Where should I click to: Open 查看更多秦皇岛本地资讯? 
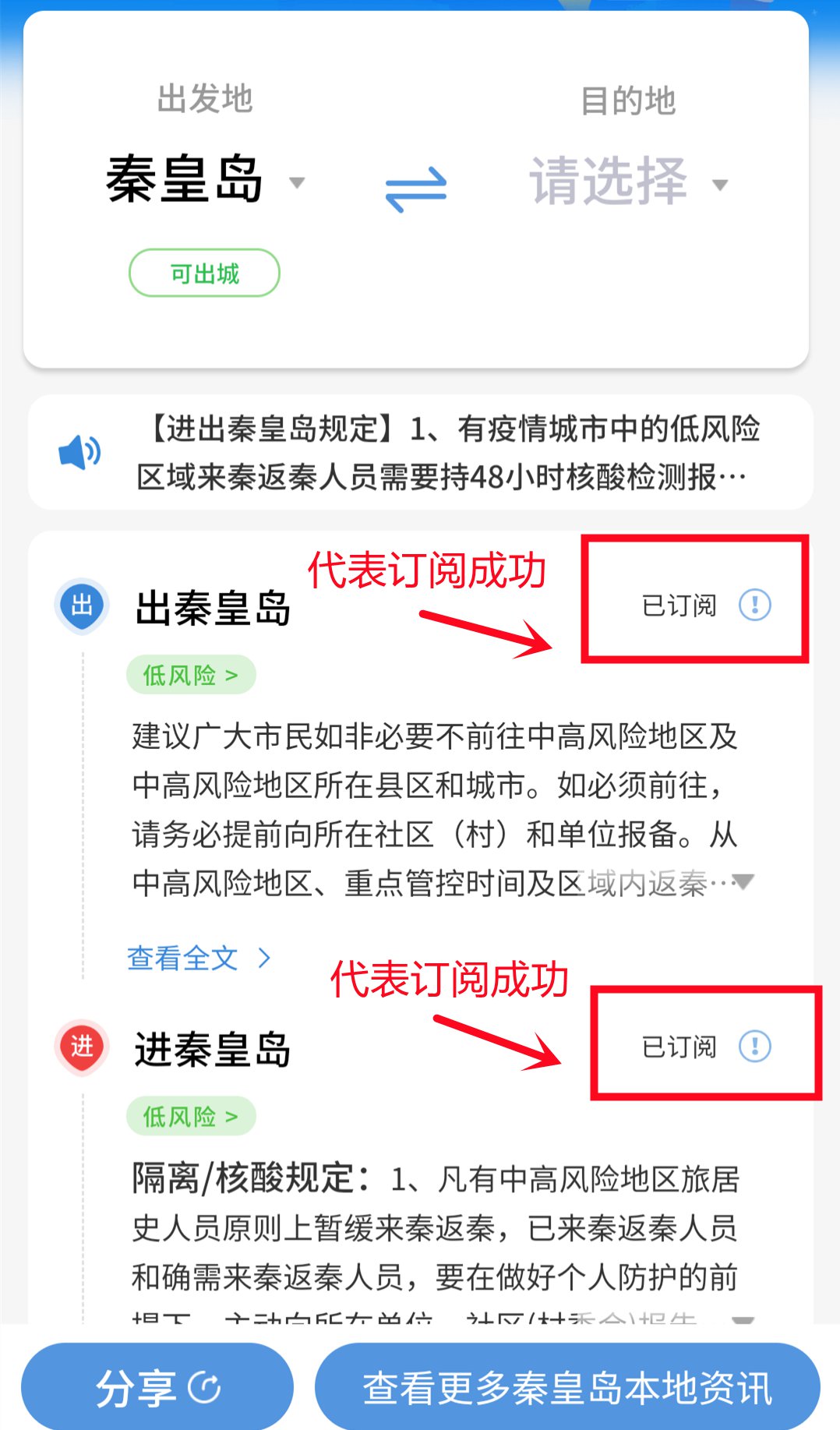567,1388
